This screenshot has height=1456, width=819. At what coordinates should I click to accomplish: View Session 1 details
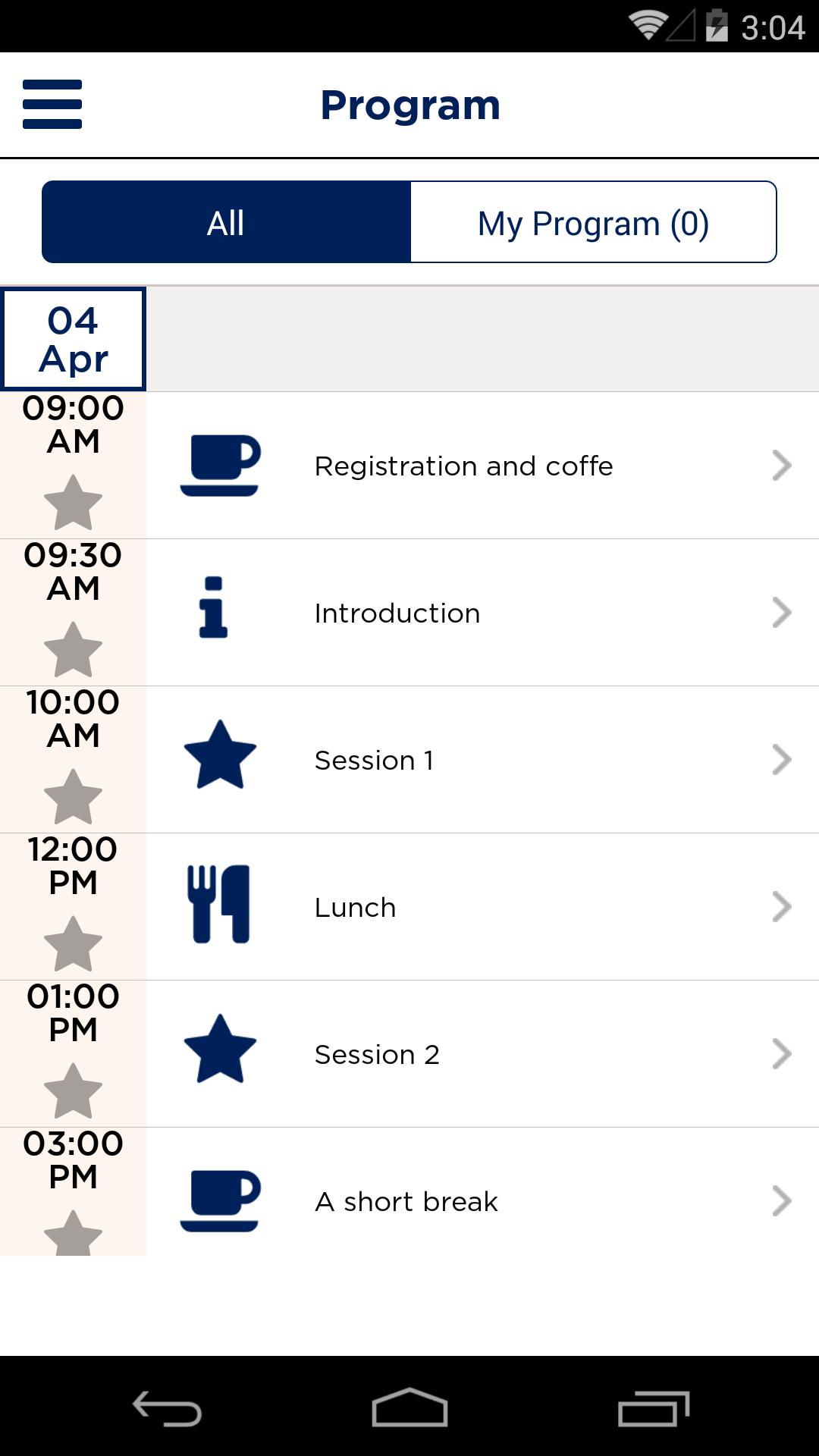click(x=482, y=760)
